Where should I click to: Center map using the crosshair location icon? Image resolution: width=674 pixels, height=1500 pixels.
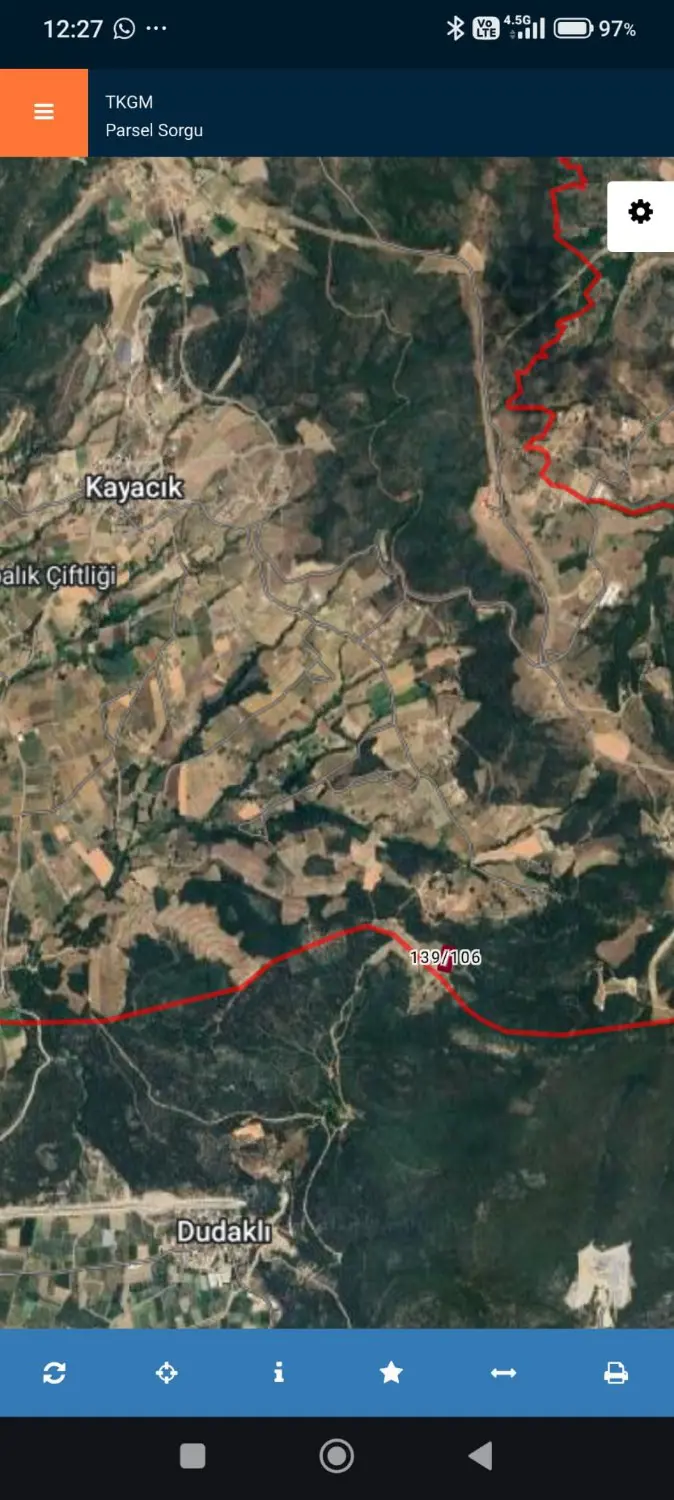[167, 1373]
